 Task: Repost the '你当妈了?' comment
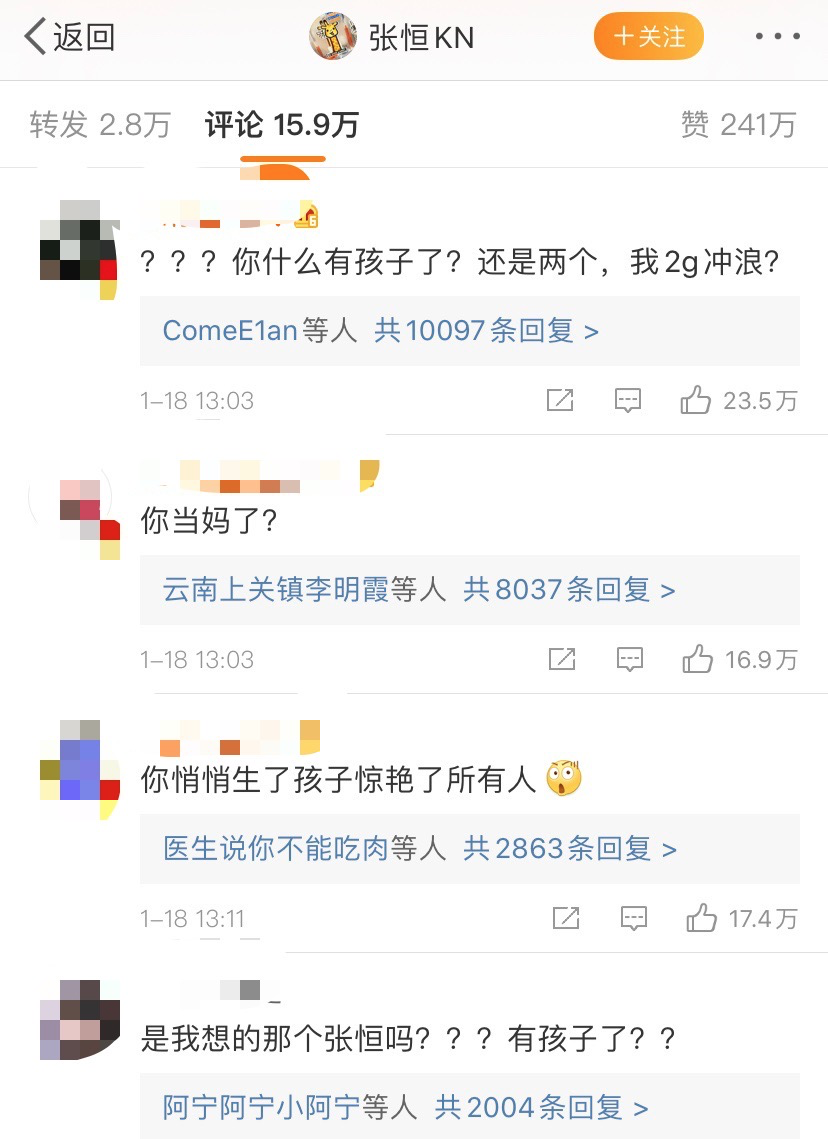tap(562, 660)
